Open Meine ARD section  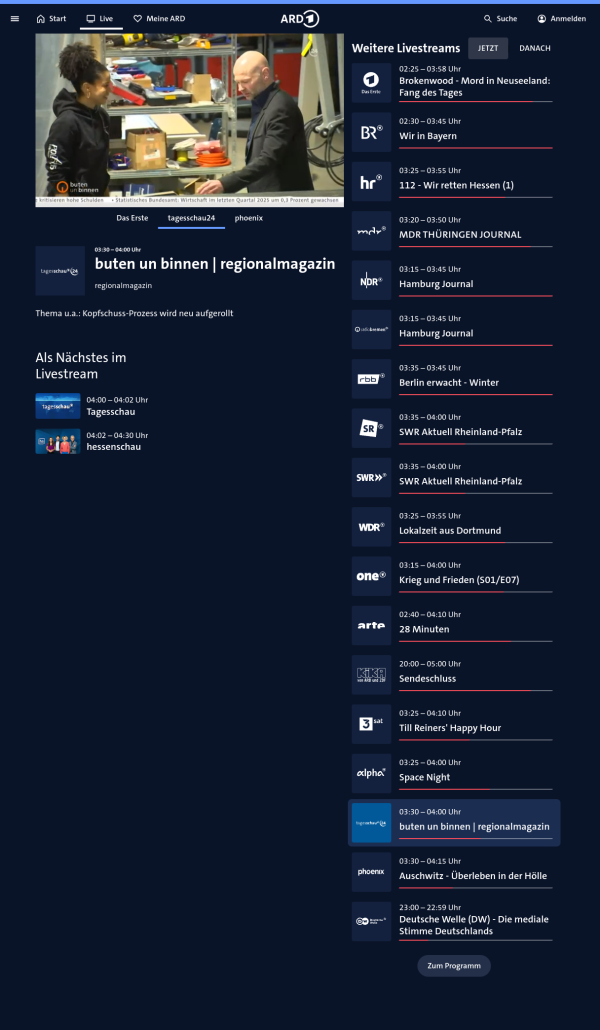click(x=159, y=18)
